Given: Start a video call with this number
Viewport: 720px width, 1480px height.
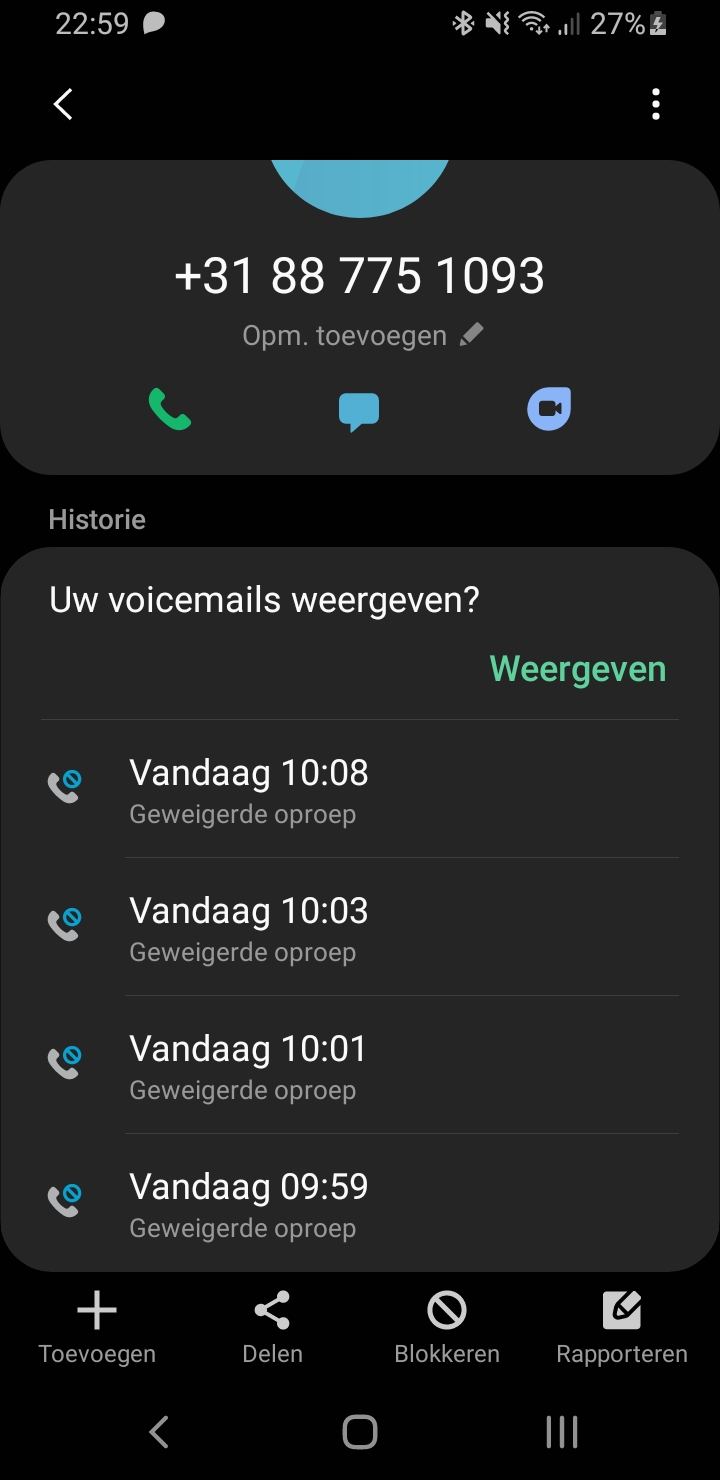Looking at the screenshot, I should (549, 409).
